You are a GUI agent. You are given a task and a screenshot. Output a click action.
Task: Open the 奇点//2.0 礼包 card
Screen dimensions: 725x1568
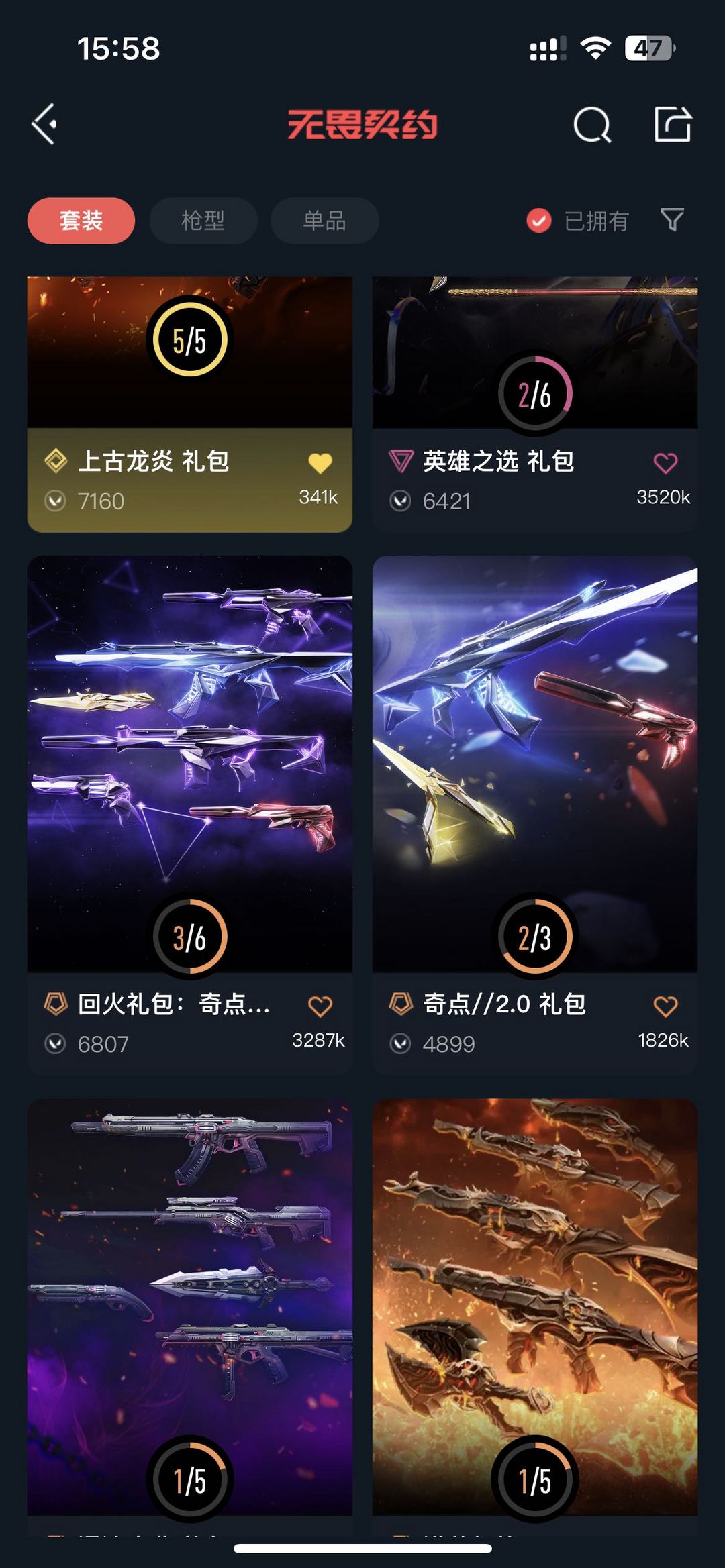pos(535,815)
